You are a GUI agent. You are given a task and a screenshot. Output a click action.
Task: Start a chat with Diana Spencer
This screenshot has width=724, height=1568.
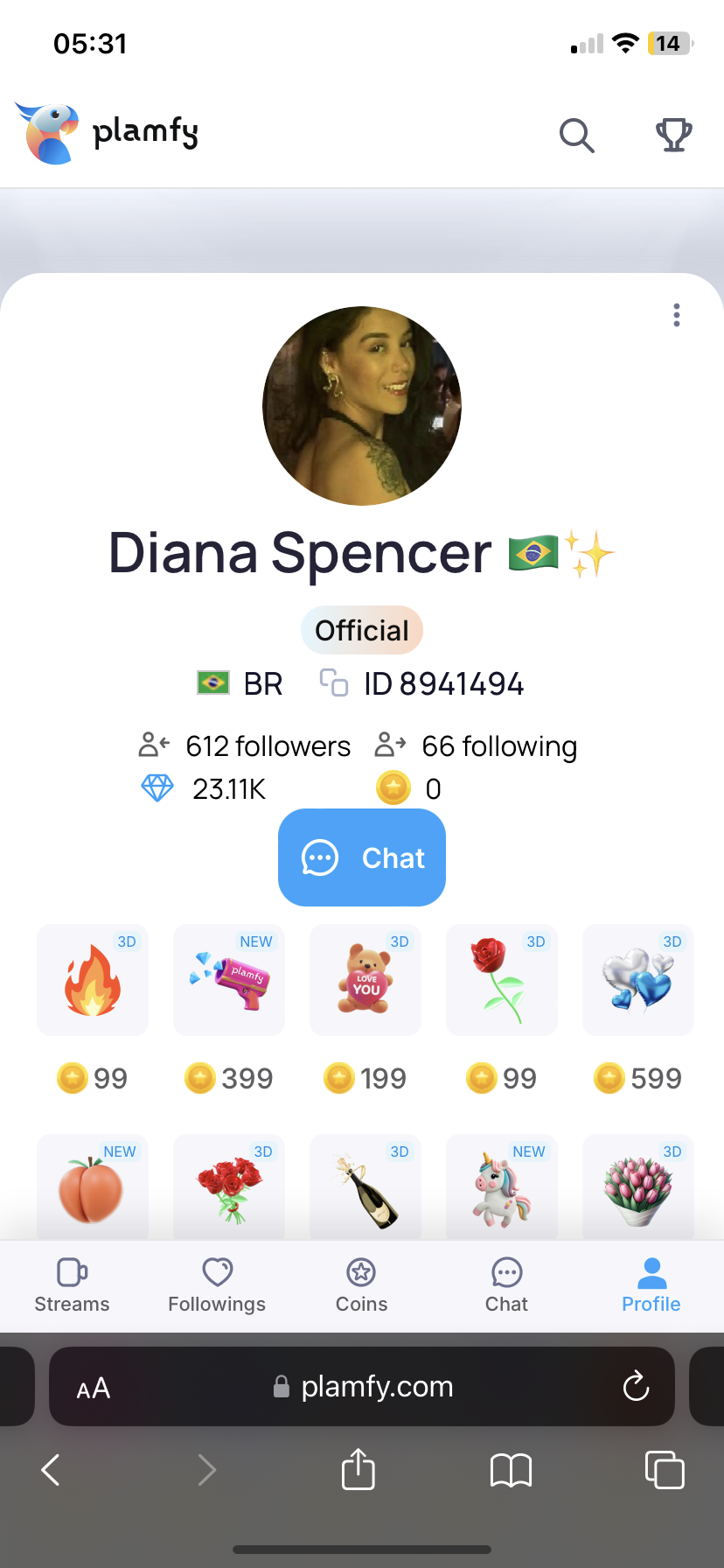362,857
